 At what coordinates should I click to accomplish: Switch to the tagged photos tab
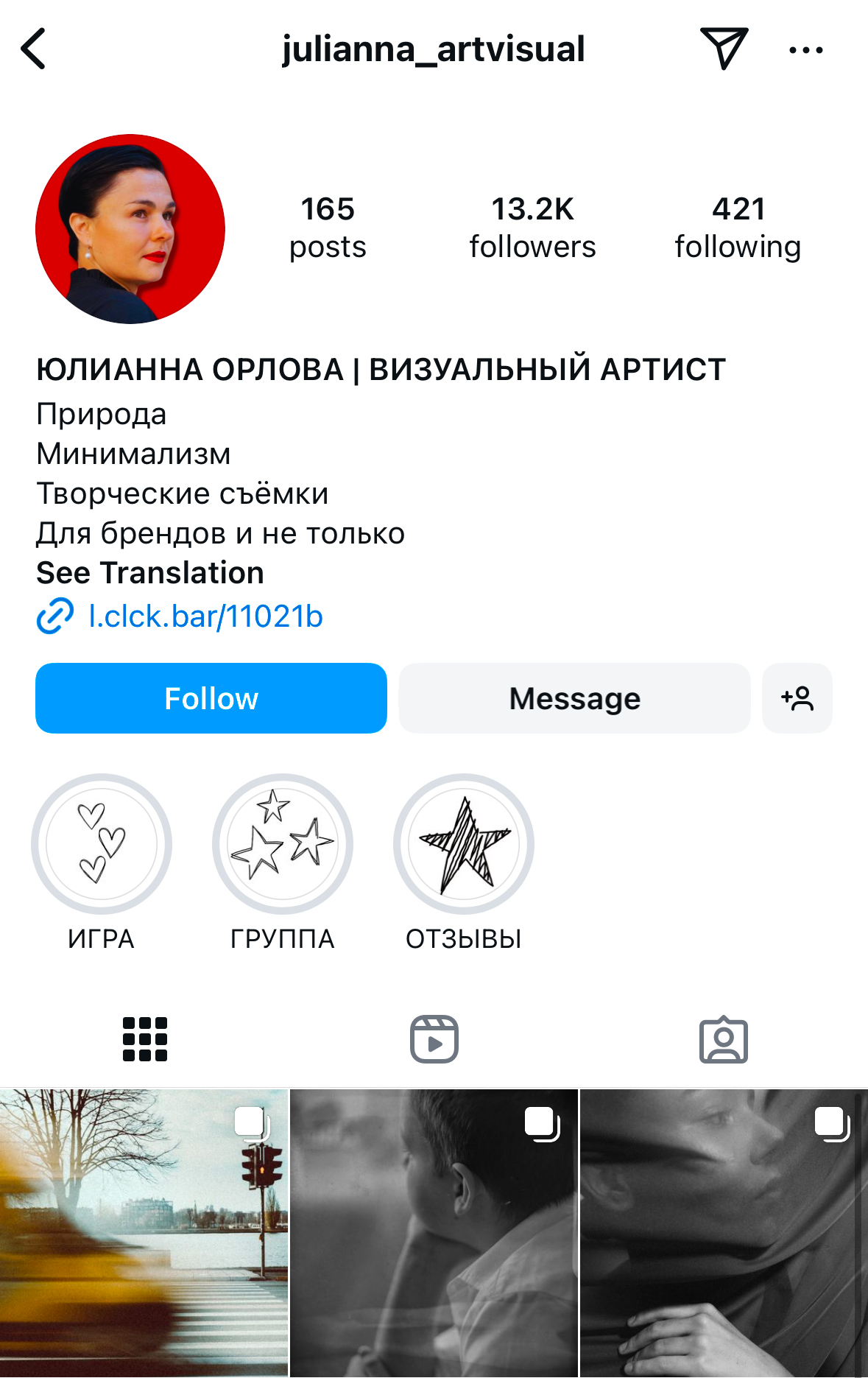tap(724, 1039)
